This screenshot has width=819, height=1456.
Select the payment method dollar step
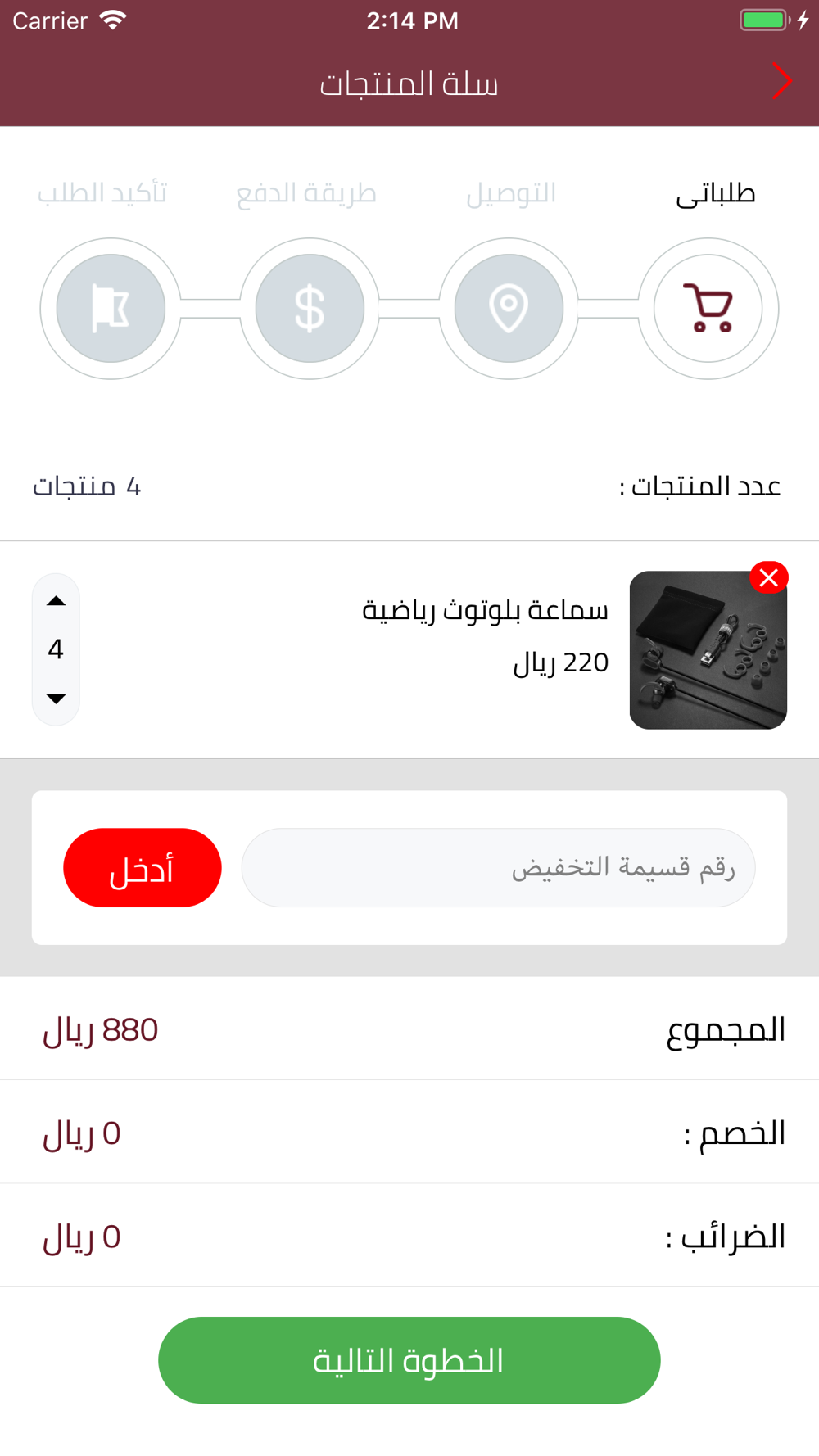coord(310,309)
